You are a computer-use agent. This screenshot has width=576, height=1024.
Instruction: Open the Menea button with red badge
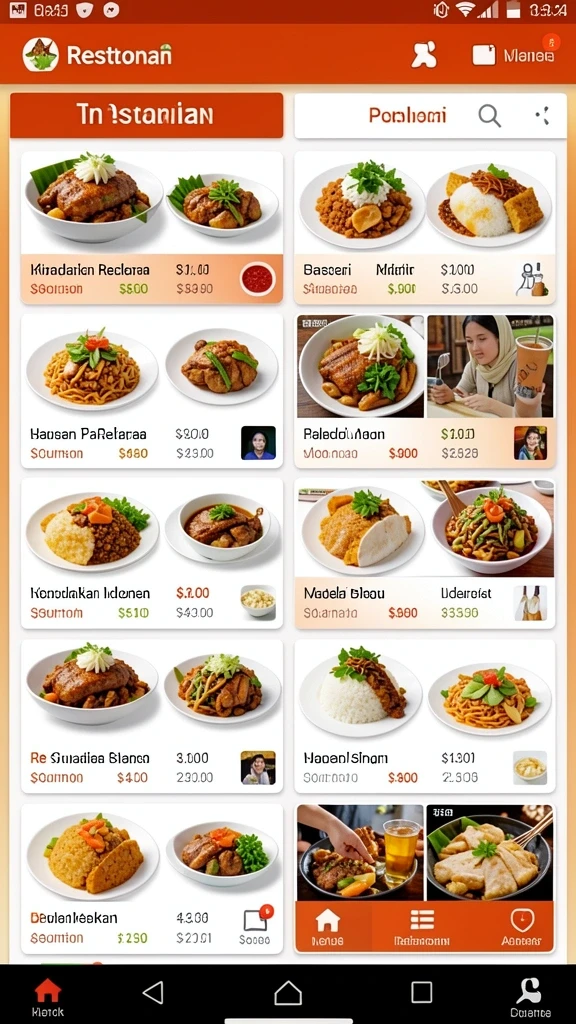[x=515, y=55]
